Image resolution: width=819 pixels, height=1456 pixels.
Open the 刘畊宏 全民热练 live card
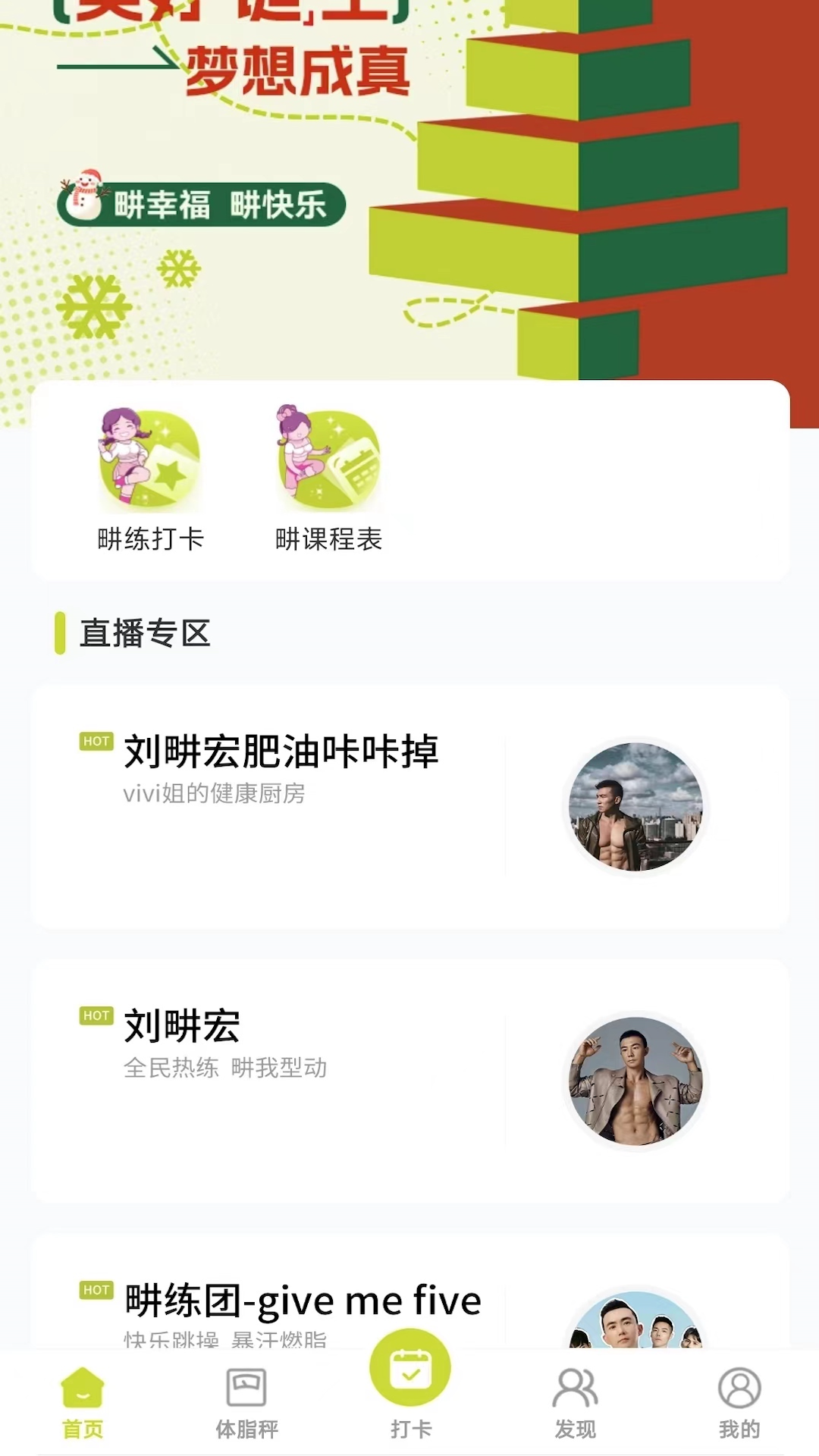[409, 1081]
